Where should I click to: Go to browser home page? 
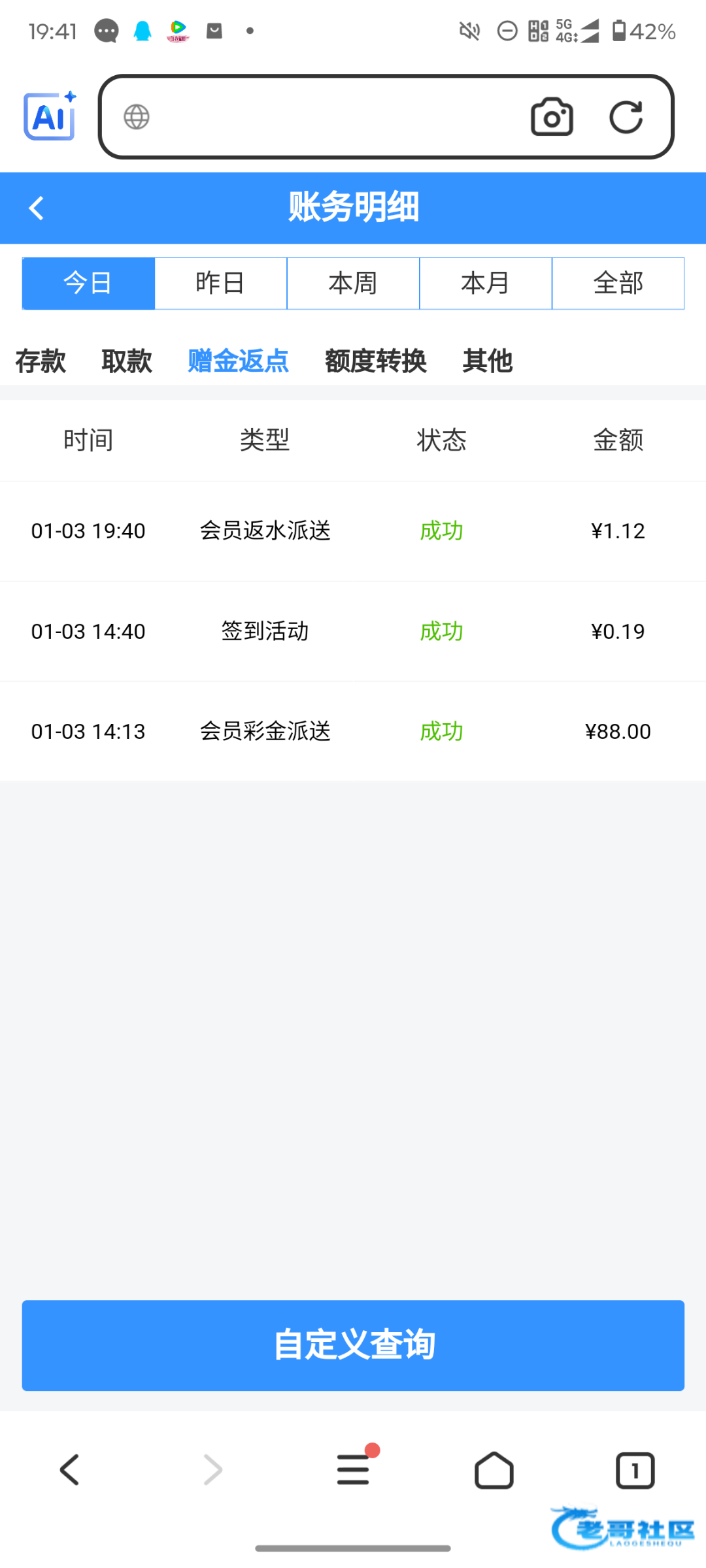(x=494, y=1470)
